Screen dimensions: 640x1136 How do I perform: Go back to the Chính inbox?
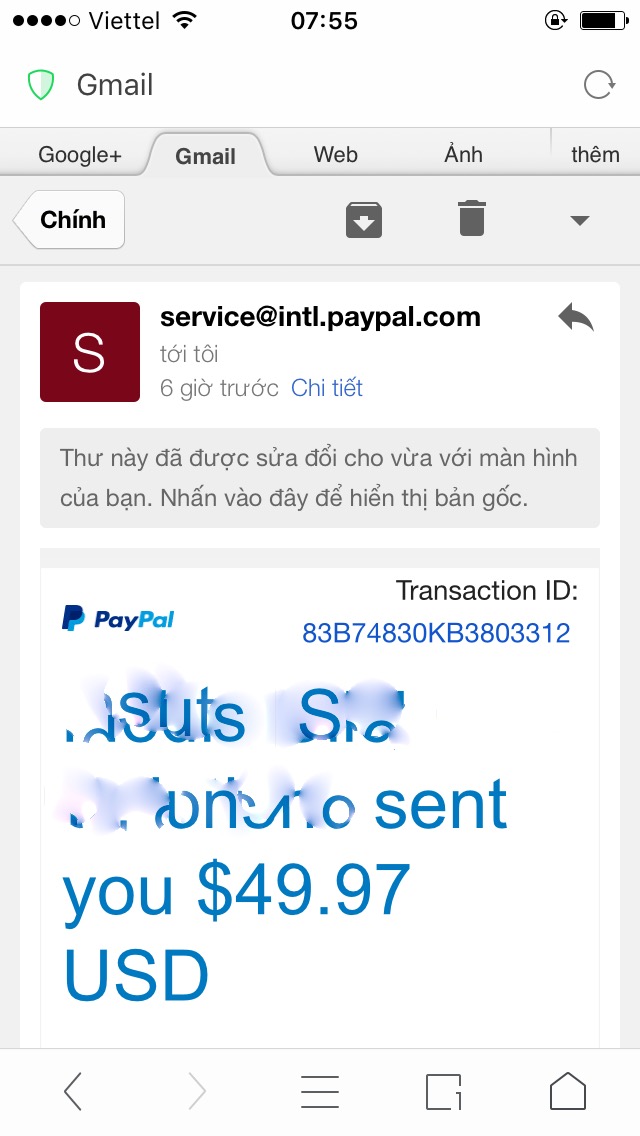71,219
